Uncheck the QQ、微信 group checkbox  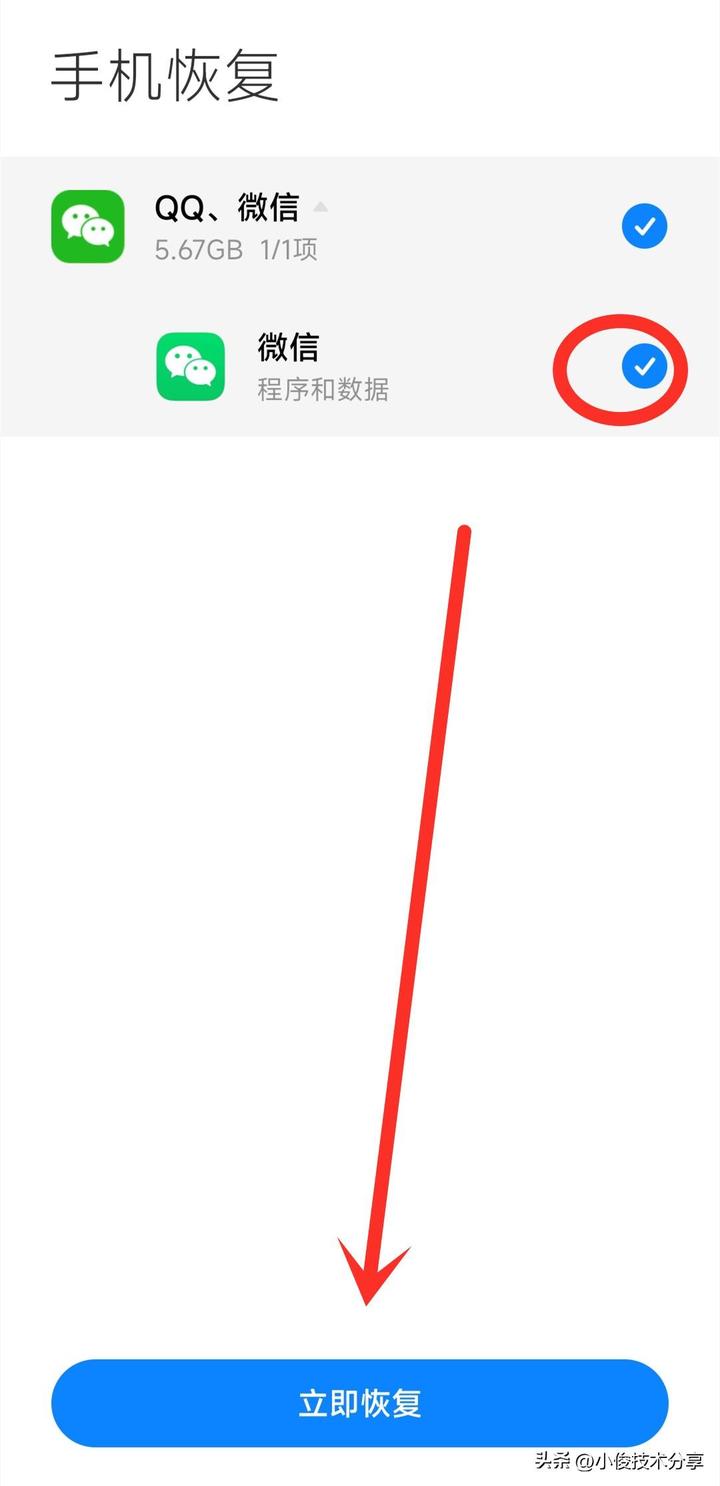click(x=644, y=227)
